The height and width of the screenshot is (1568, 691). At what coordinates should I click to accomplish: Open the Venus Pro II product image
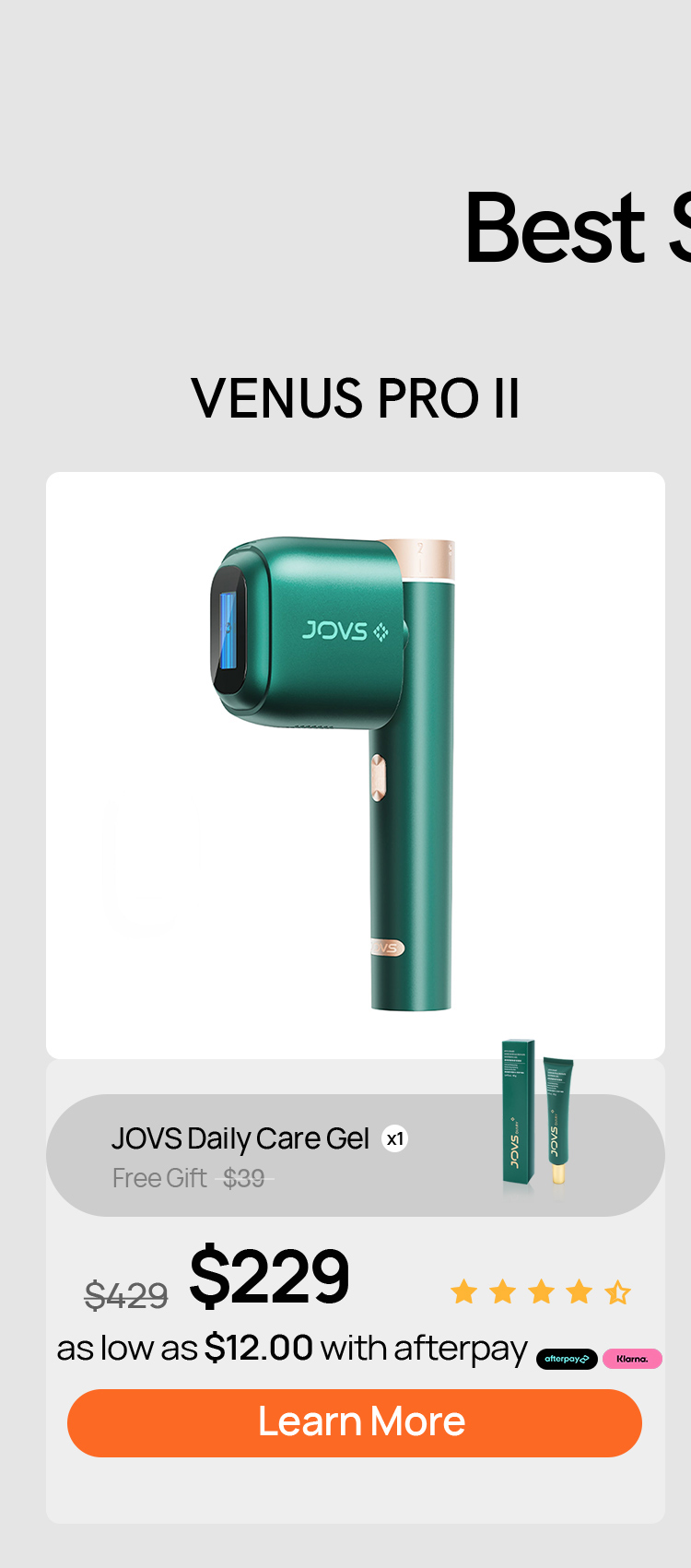(x=356, y=765)
